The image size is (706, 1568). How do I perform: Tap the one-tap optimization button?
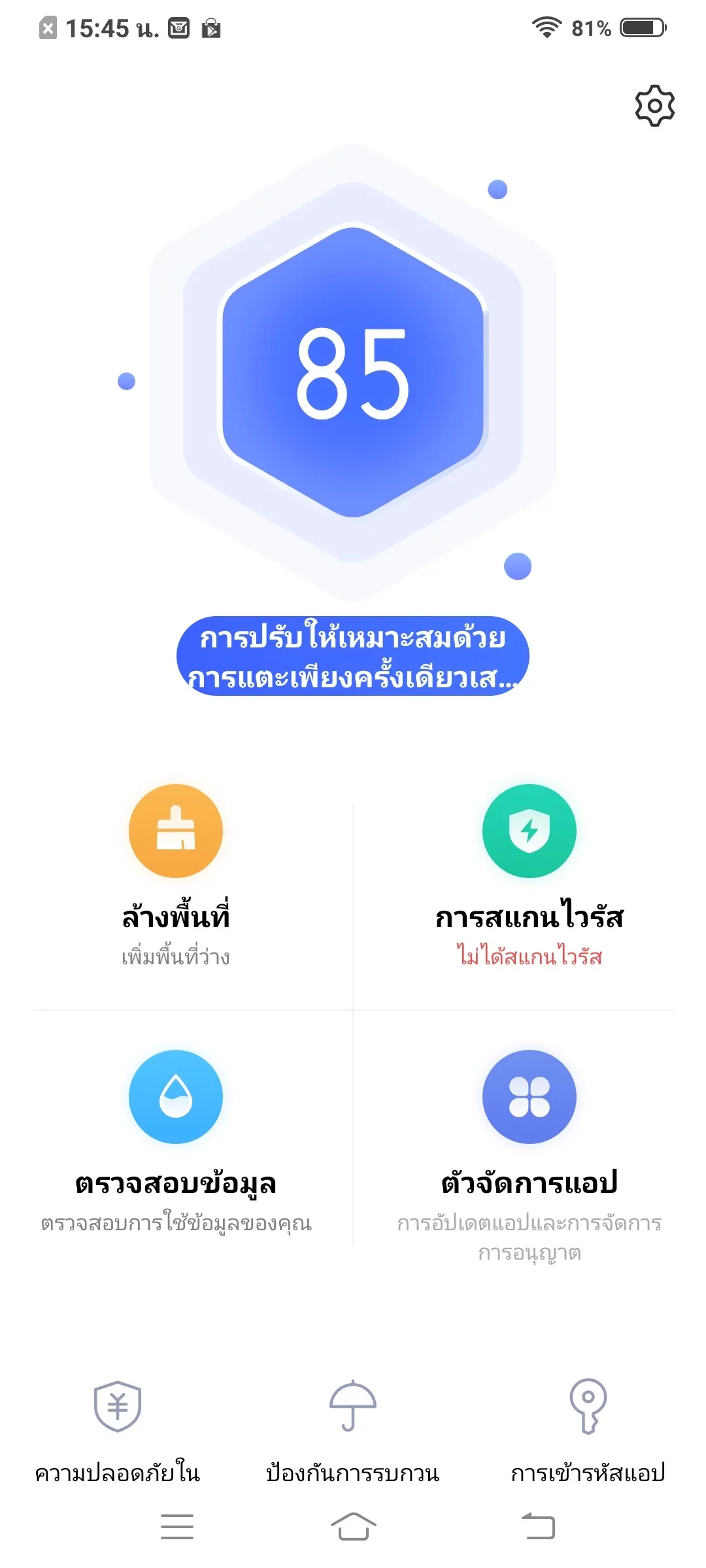point(353,656)
